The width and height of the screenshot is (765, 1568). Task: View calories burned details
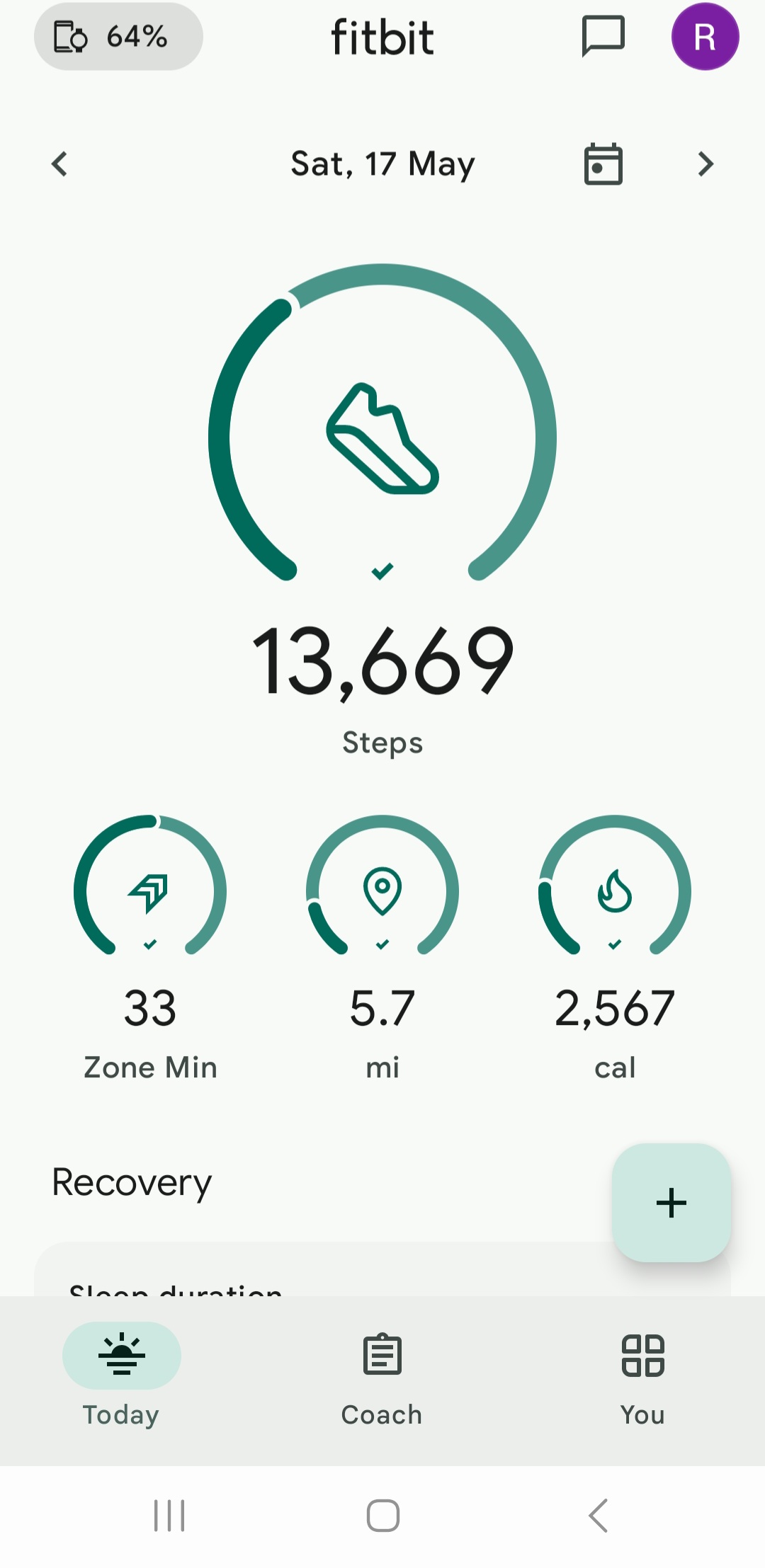[x=615, y=949]
